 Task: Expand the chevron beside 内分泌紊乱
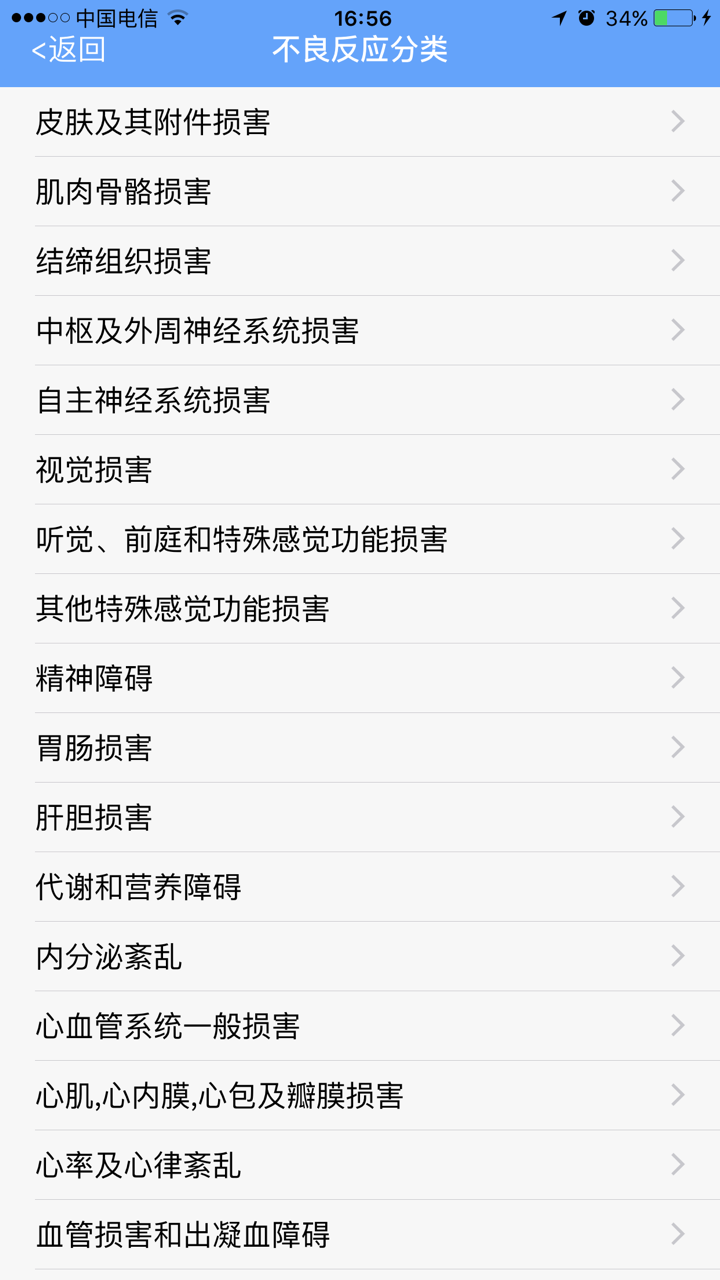(x=676, y=956)
